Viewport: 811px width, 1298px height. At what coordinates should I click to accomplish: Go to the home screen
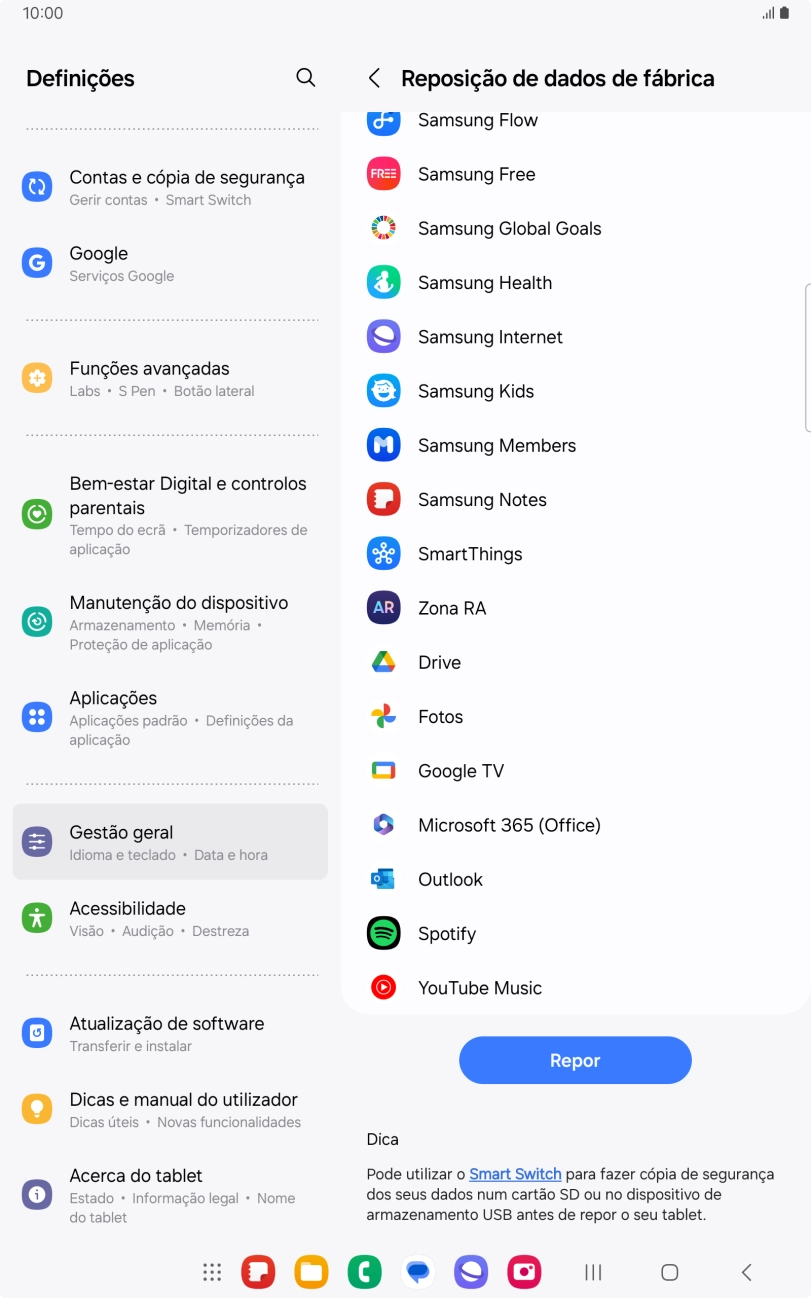670,1272
